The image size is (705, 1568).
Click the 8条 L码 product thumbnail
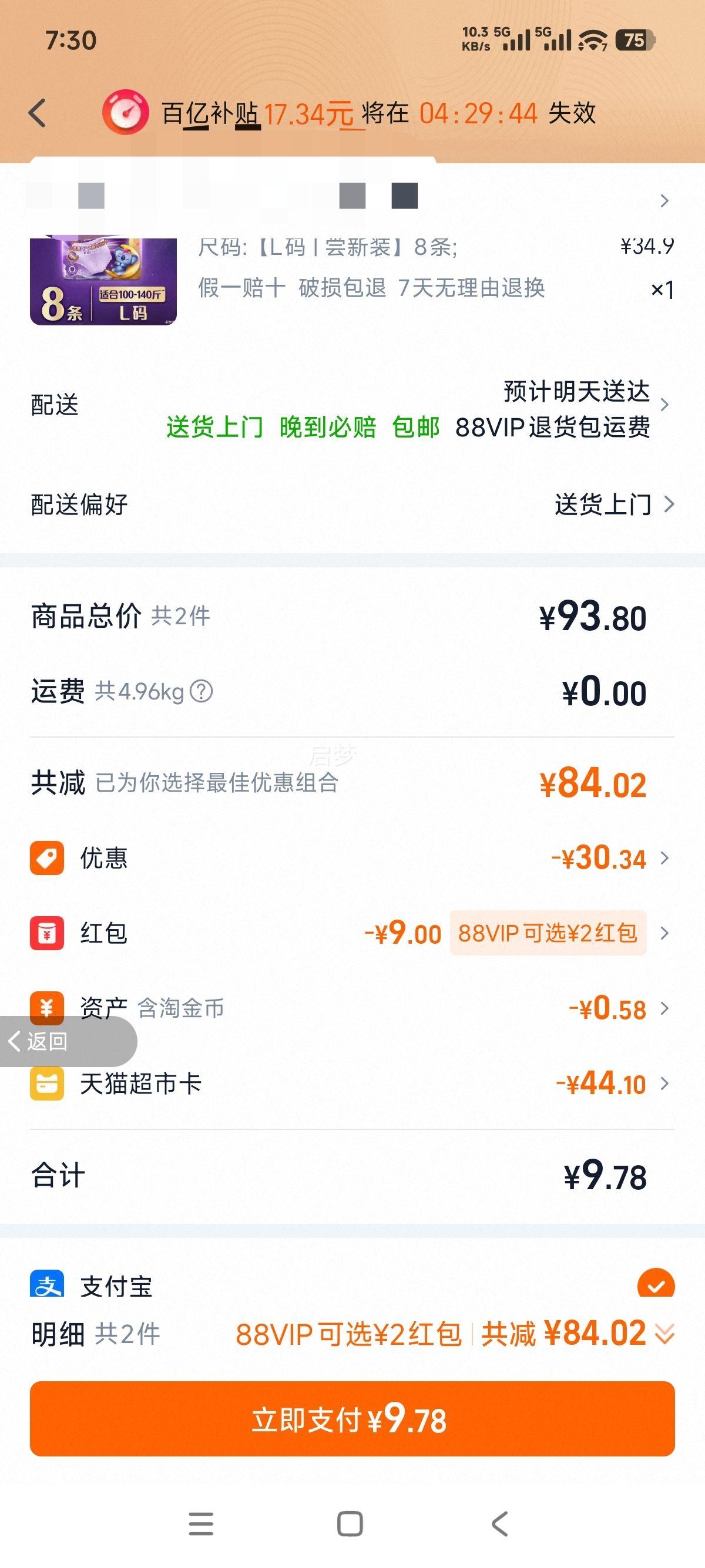pyautogui.click(x=103, y=280)
